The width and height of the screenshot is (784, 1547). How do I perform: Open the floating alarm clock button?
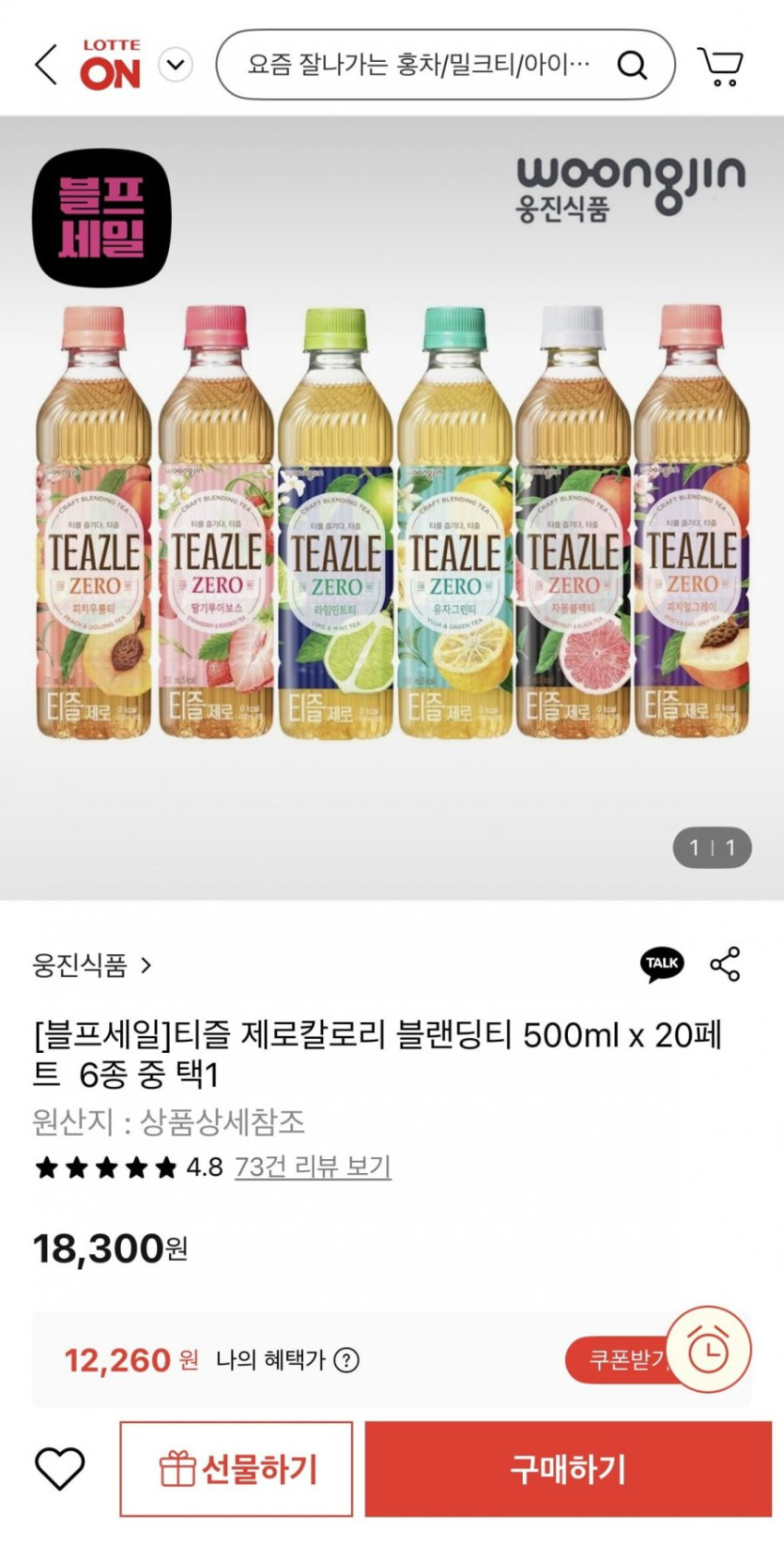(709, 1350)
